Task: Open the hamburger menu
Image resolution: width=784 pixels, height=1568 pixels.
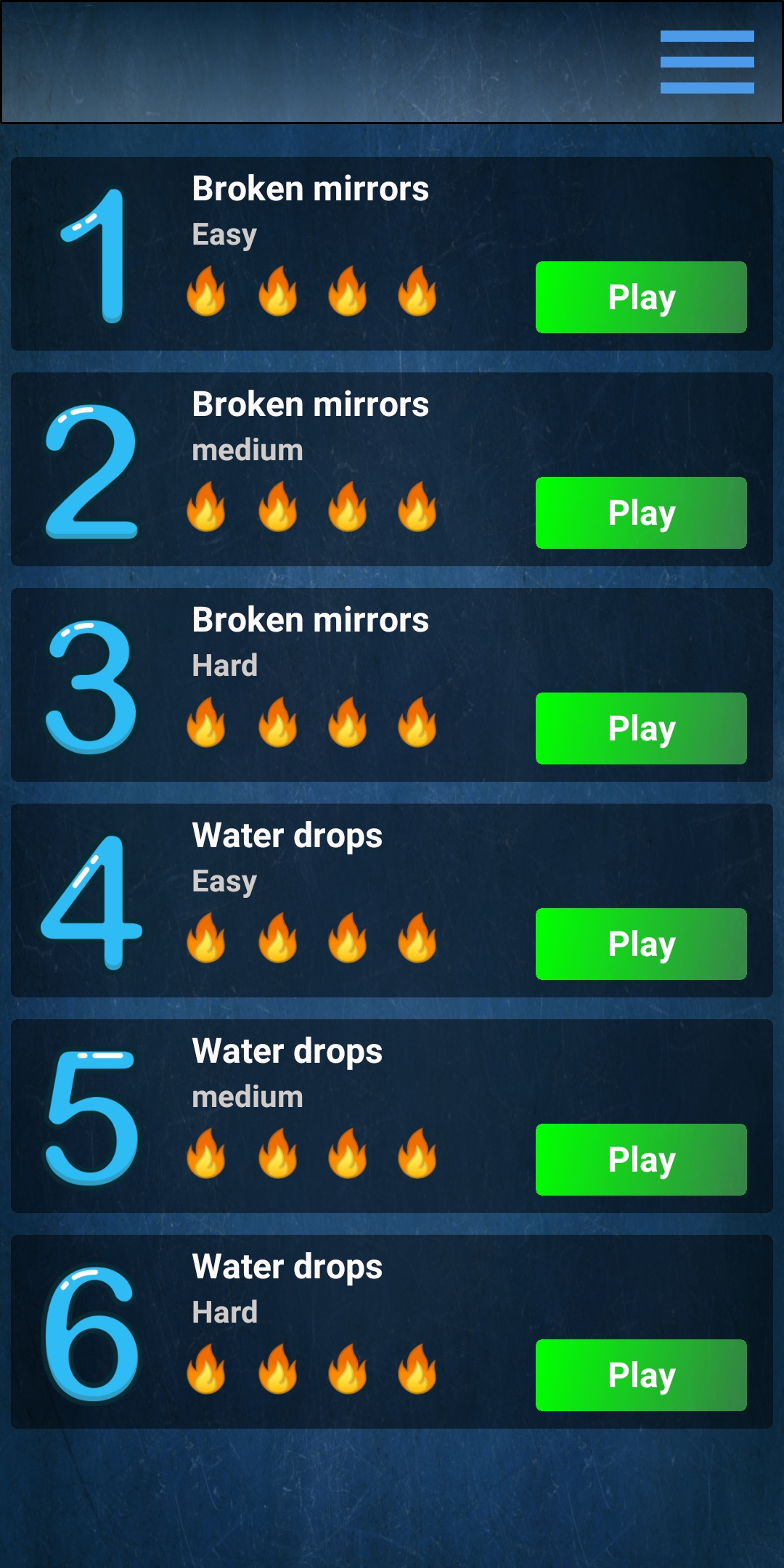Action: [707, 62]
